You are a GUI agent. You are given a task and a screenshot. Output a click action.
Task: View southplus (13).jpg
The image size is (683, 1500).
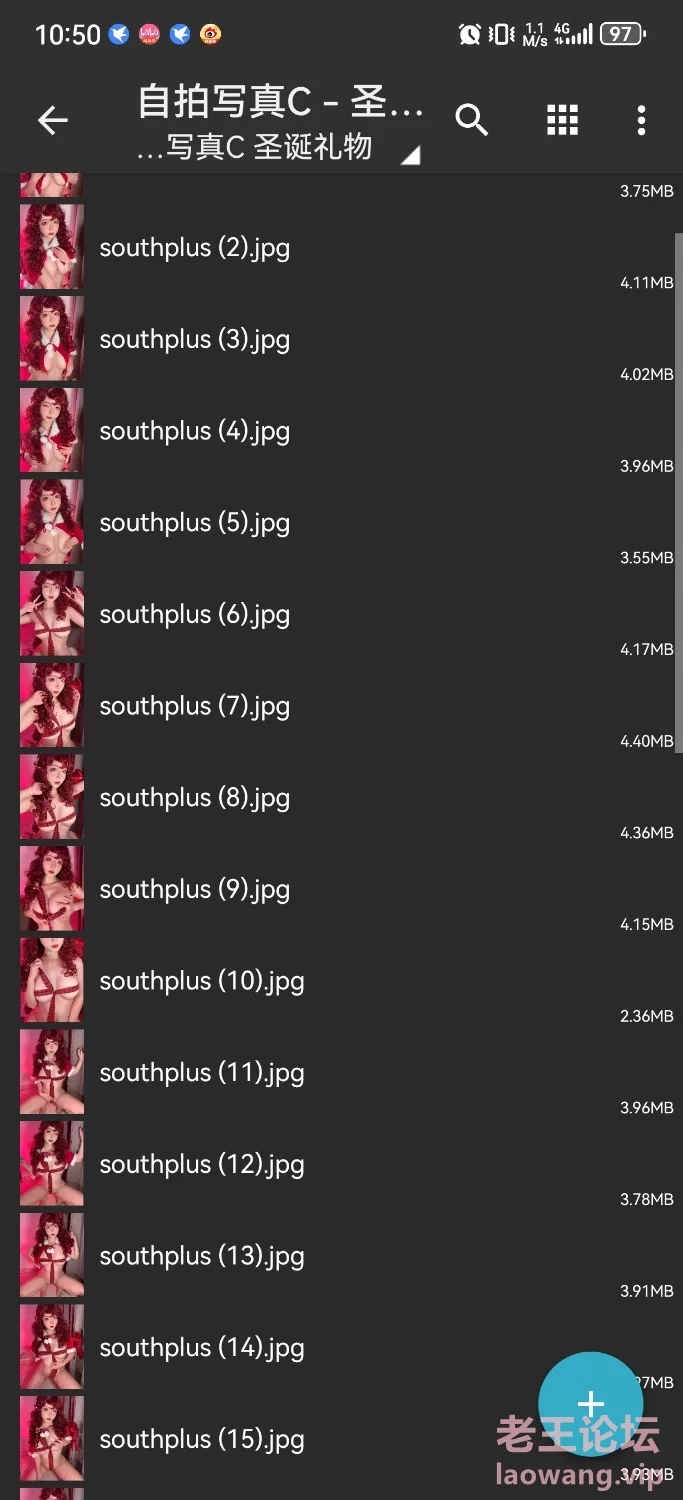tap(201, 1256)
